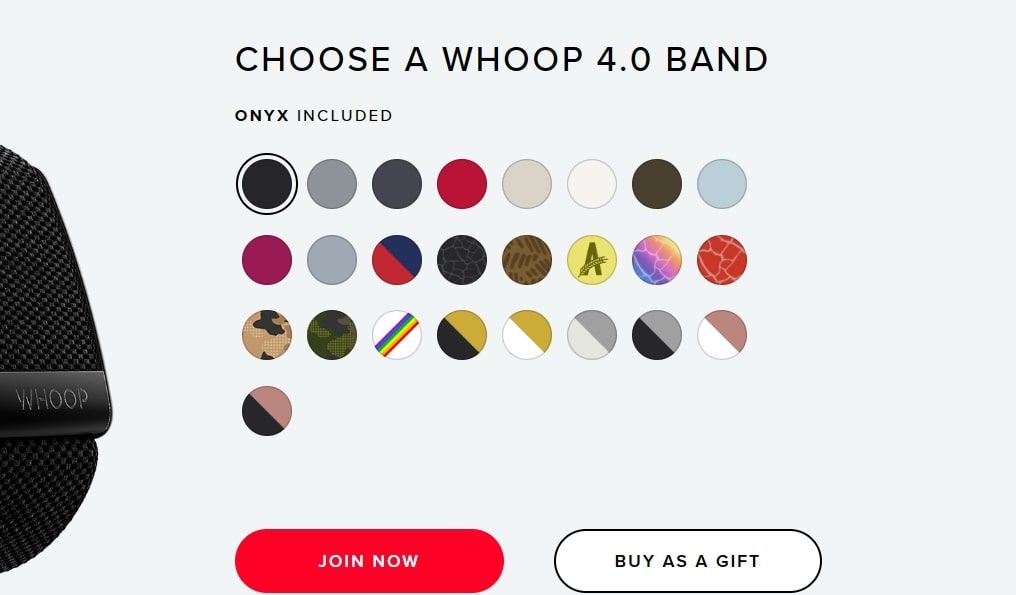This screenshot has width=1016, height=595.
Task: Choose the dark olive brown swatch
Action: coord(657,184)
